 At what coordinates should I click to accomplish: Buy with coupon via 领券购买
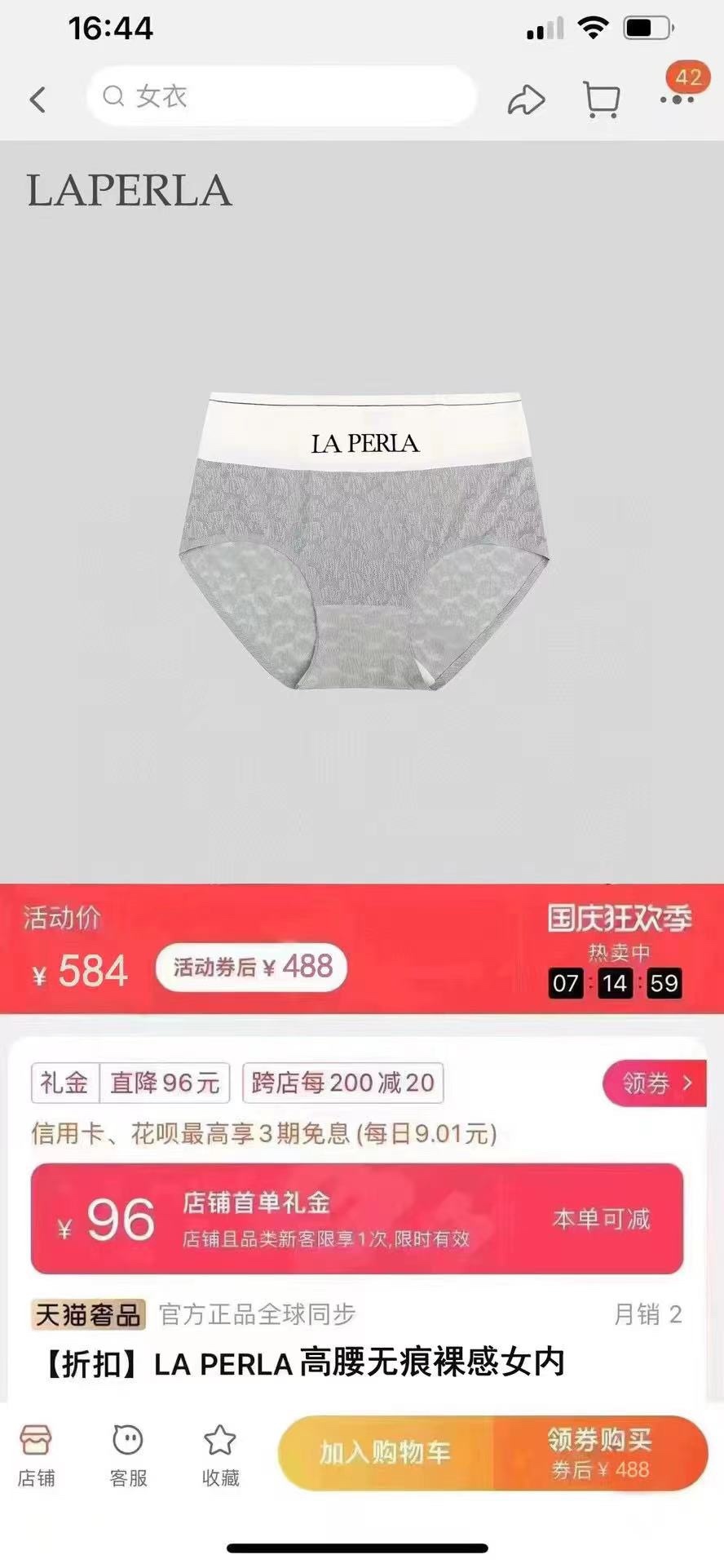pos(600,1453)
